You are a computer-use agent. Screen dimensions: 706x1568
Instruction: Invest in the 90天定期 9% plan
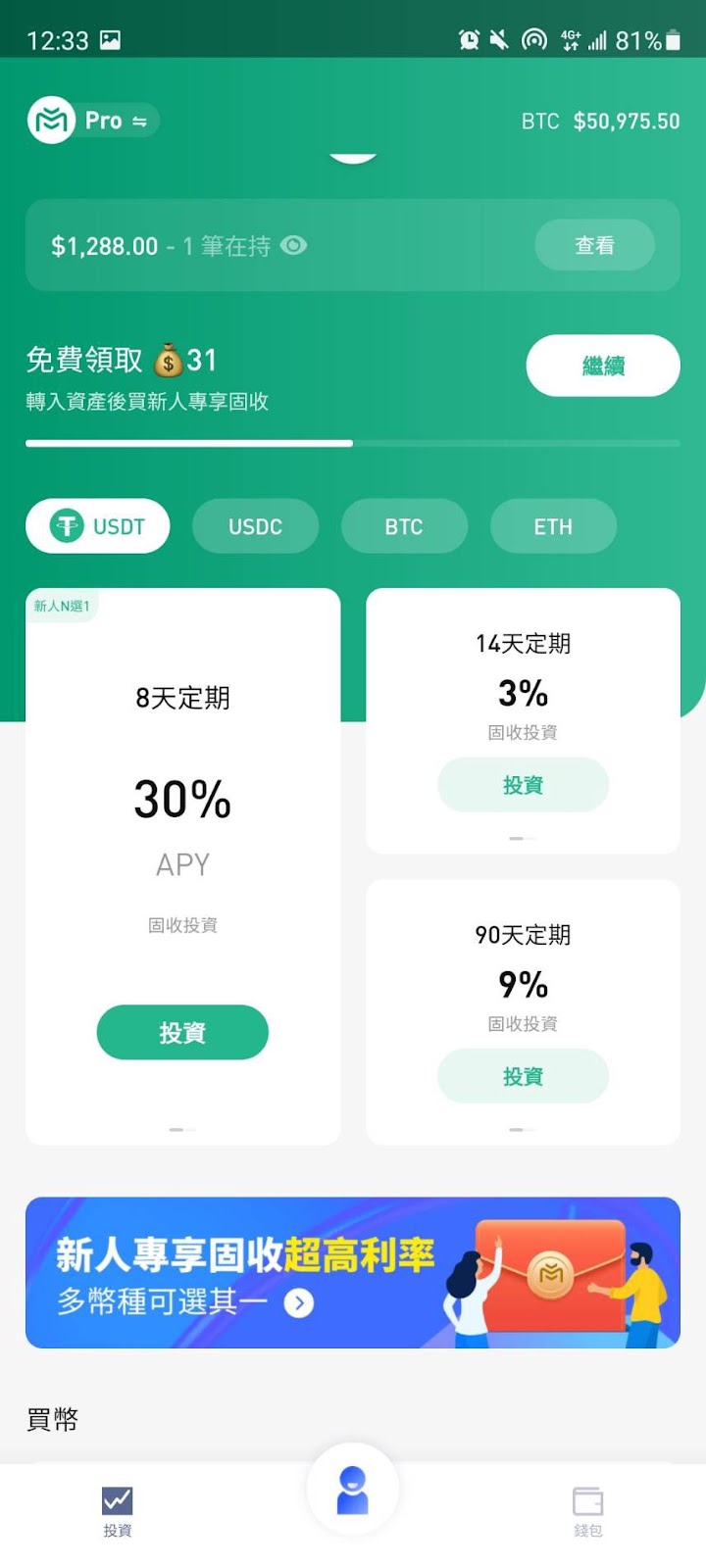(523, 1076)
